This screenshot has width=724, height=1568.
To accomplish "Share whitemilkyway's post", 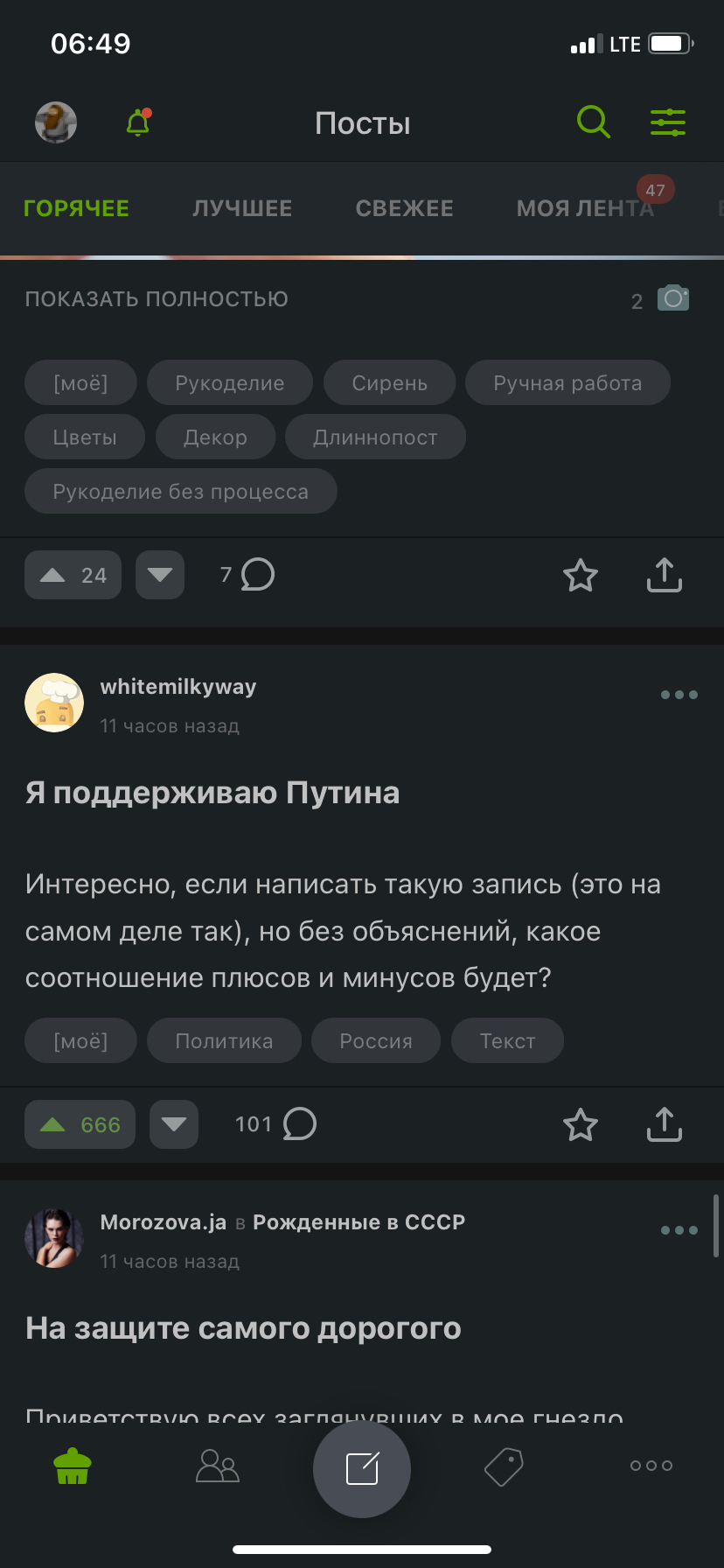I will (664, 1124).
